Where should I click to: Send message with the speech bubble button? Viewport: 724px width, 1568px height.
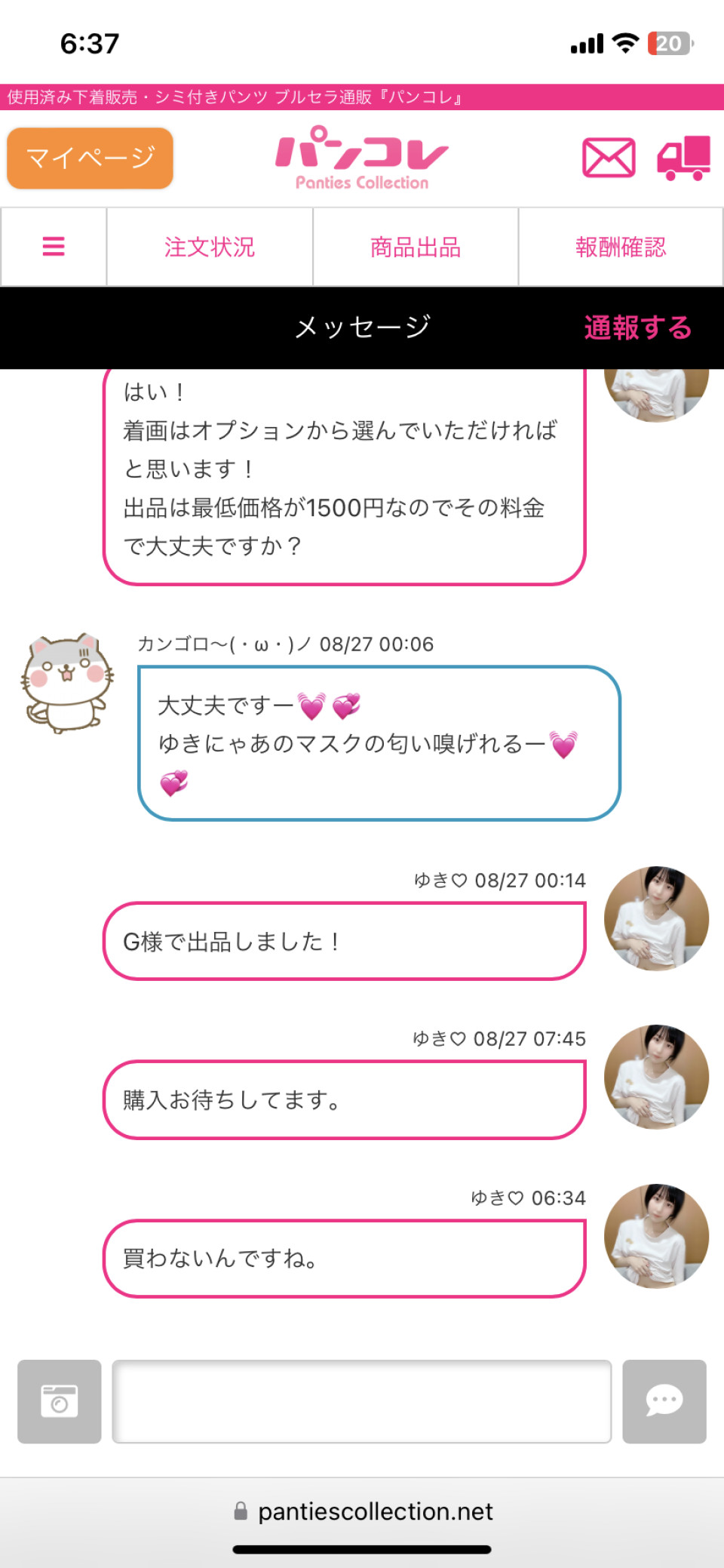[664, 1401]
